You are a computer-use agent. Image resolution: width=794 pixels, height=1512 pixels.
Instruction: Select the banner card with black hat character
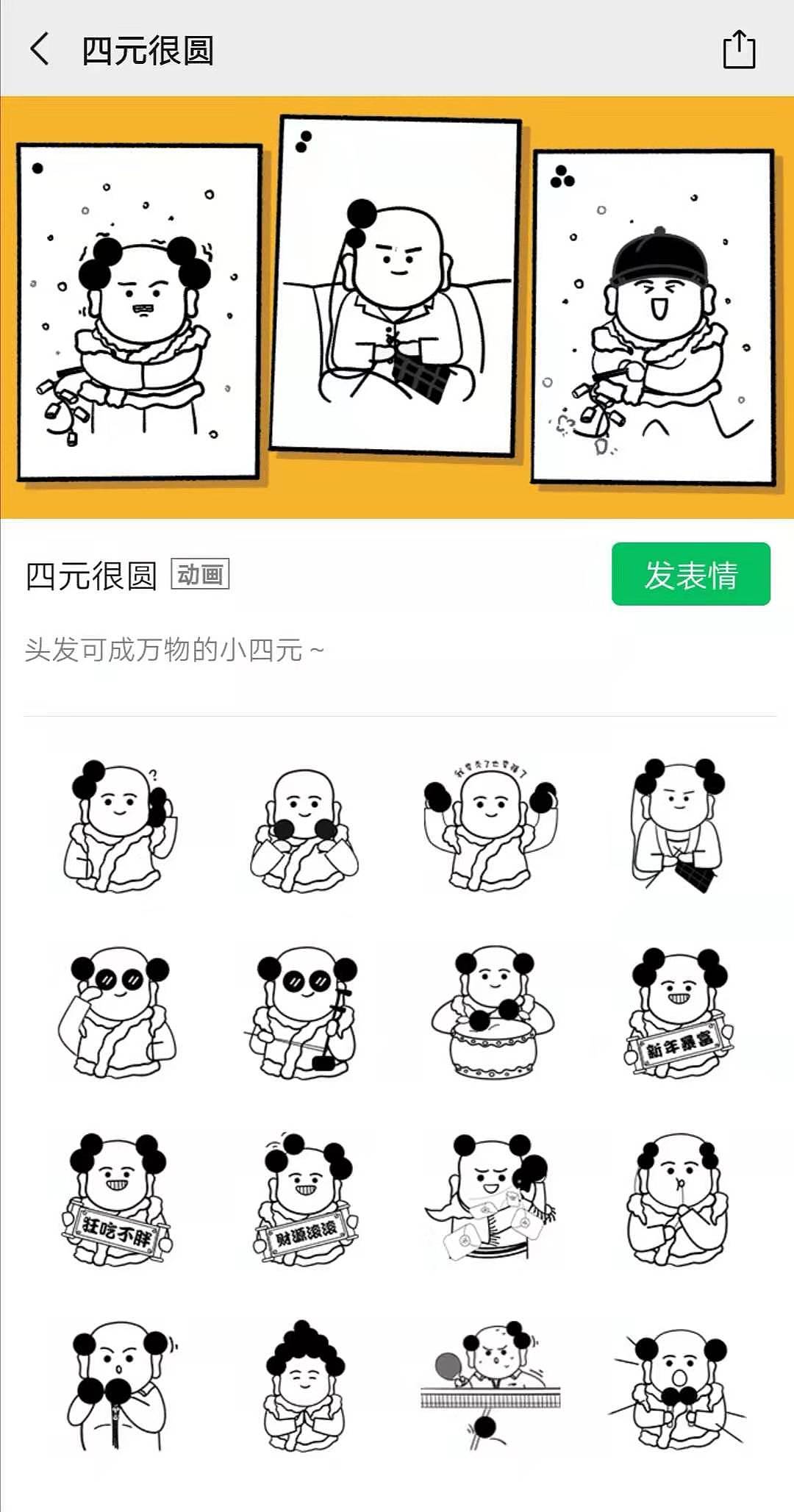(654, 316)
